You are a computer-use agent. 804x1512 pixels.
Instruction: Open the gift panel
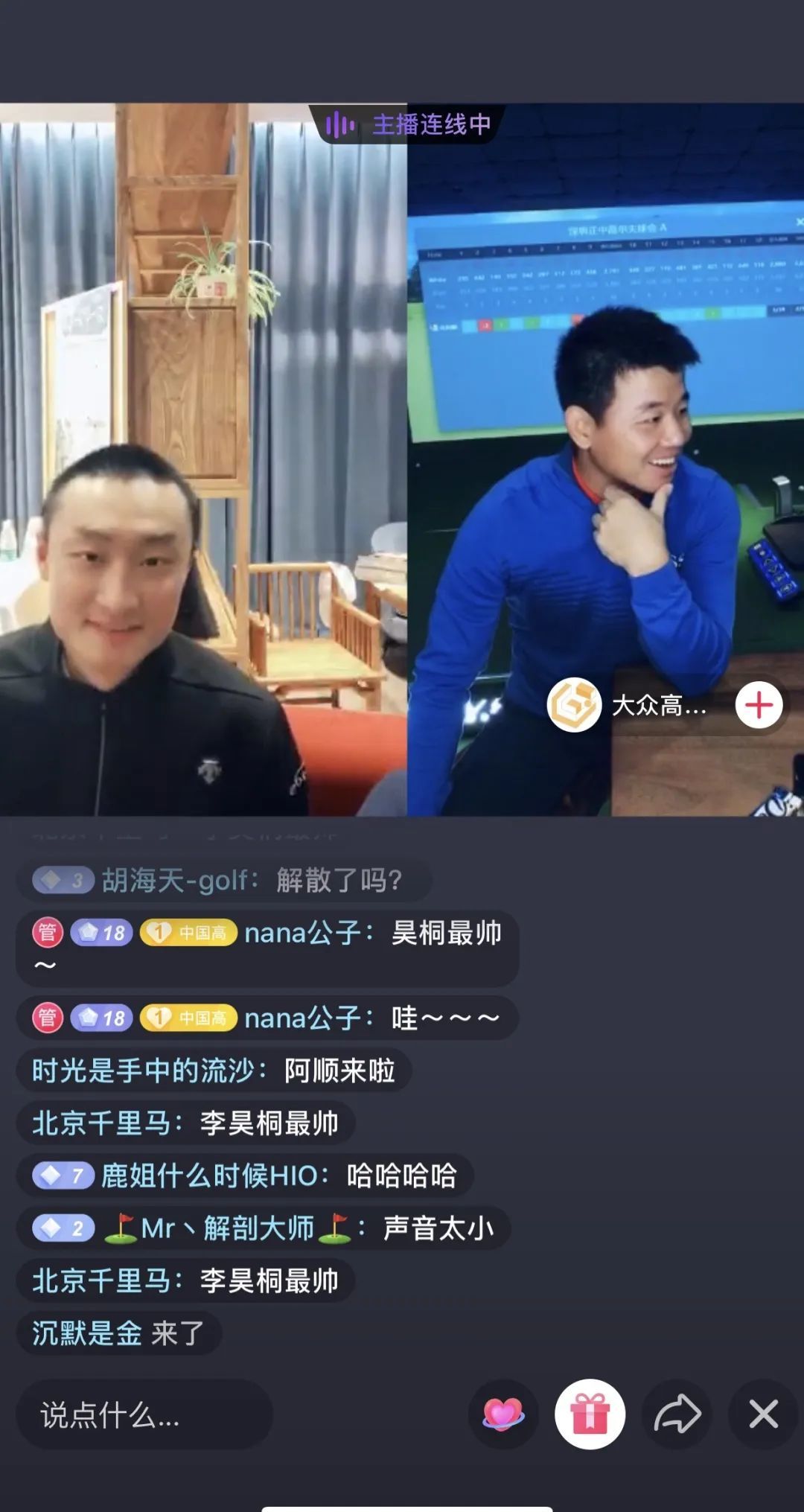click(x=590, y=1414)
